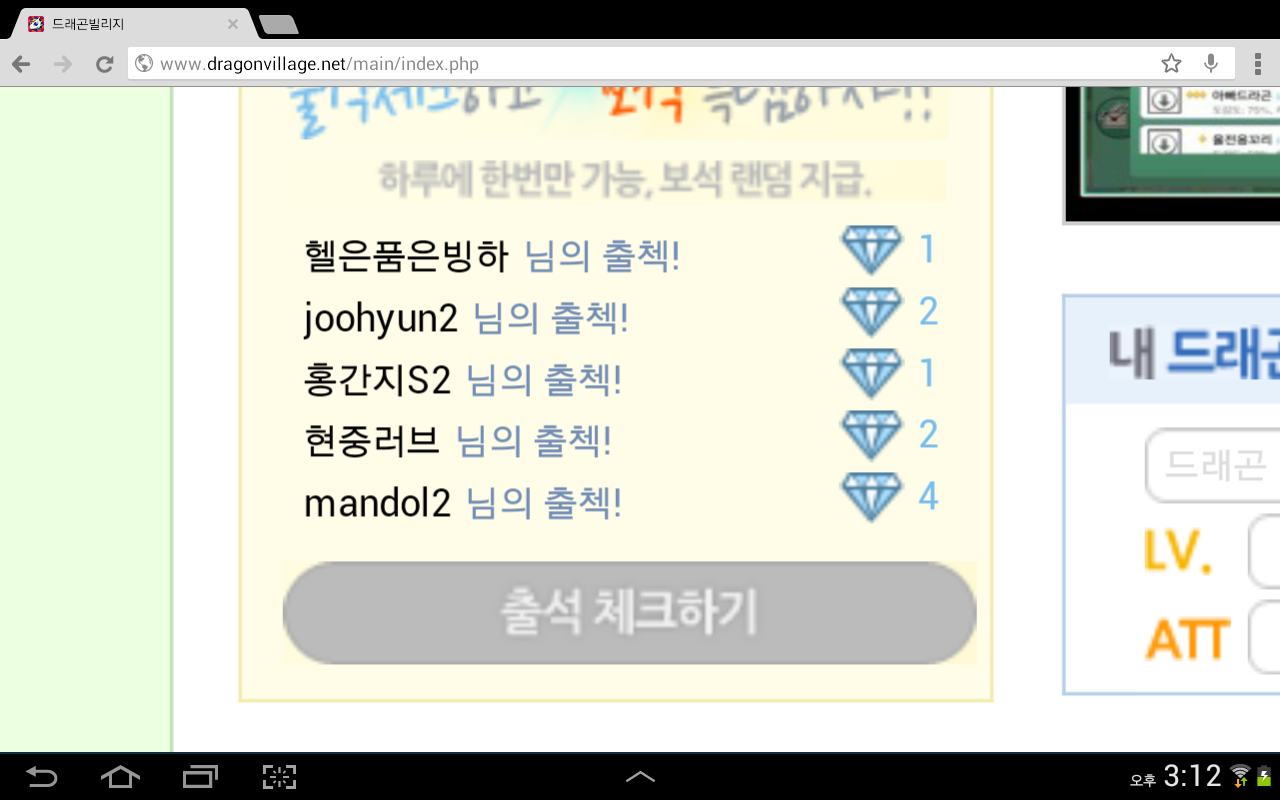Tap the ATT input field
Screen dimensions: 1280x800
click(x=1264, y=637)
